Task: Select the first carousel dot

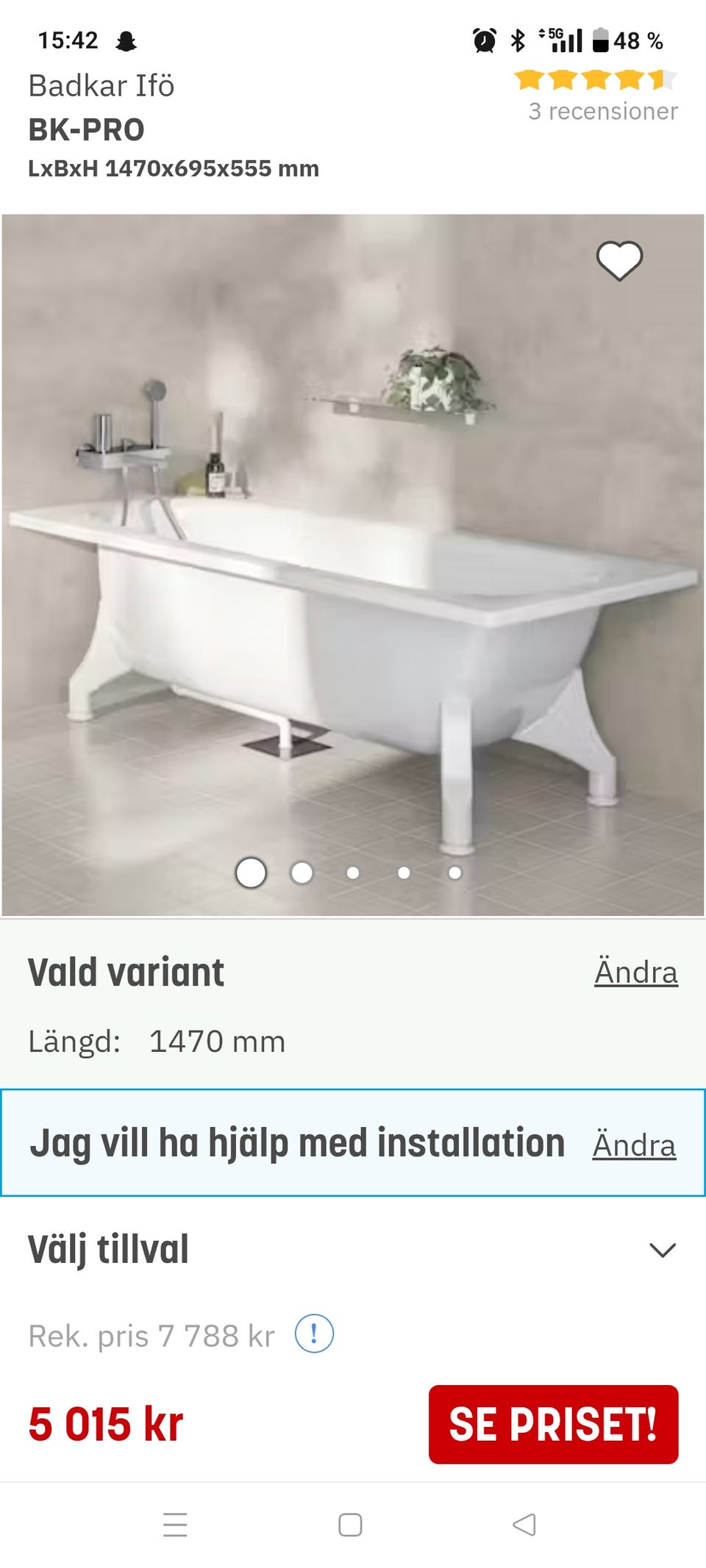Action: click(x=252, y=874)
